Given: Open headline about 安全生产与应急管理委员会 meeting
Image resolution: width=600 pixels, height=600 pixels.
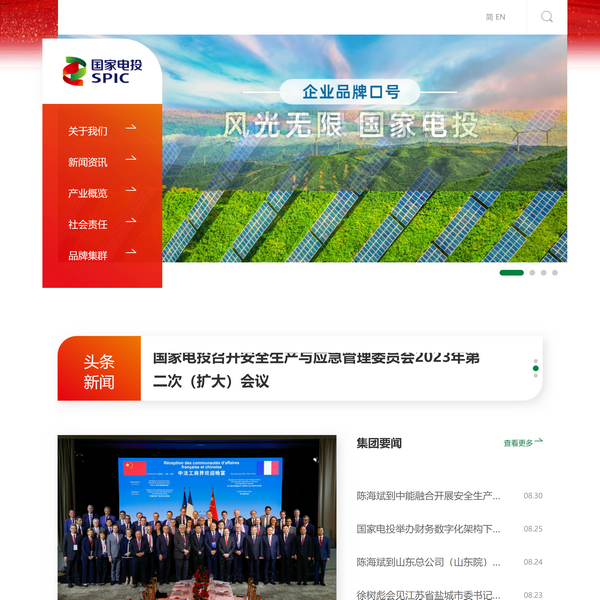Looking at the screenshot, I should click(x=316, y=369).
